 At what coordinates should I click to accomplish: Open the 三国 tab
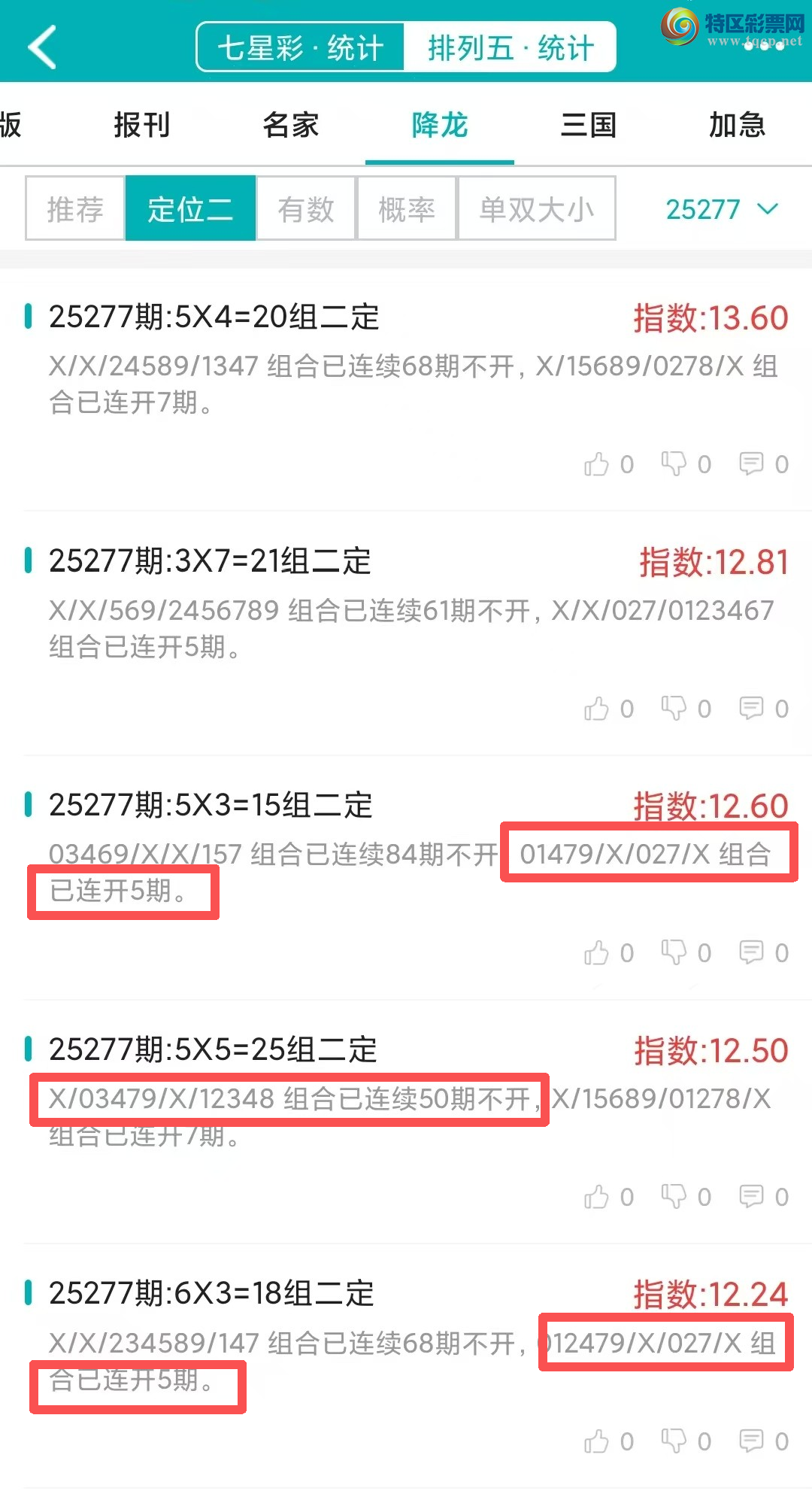[588, 125]
